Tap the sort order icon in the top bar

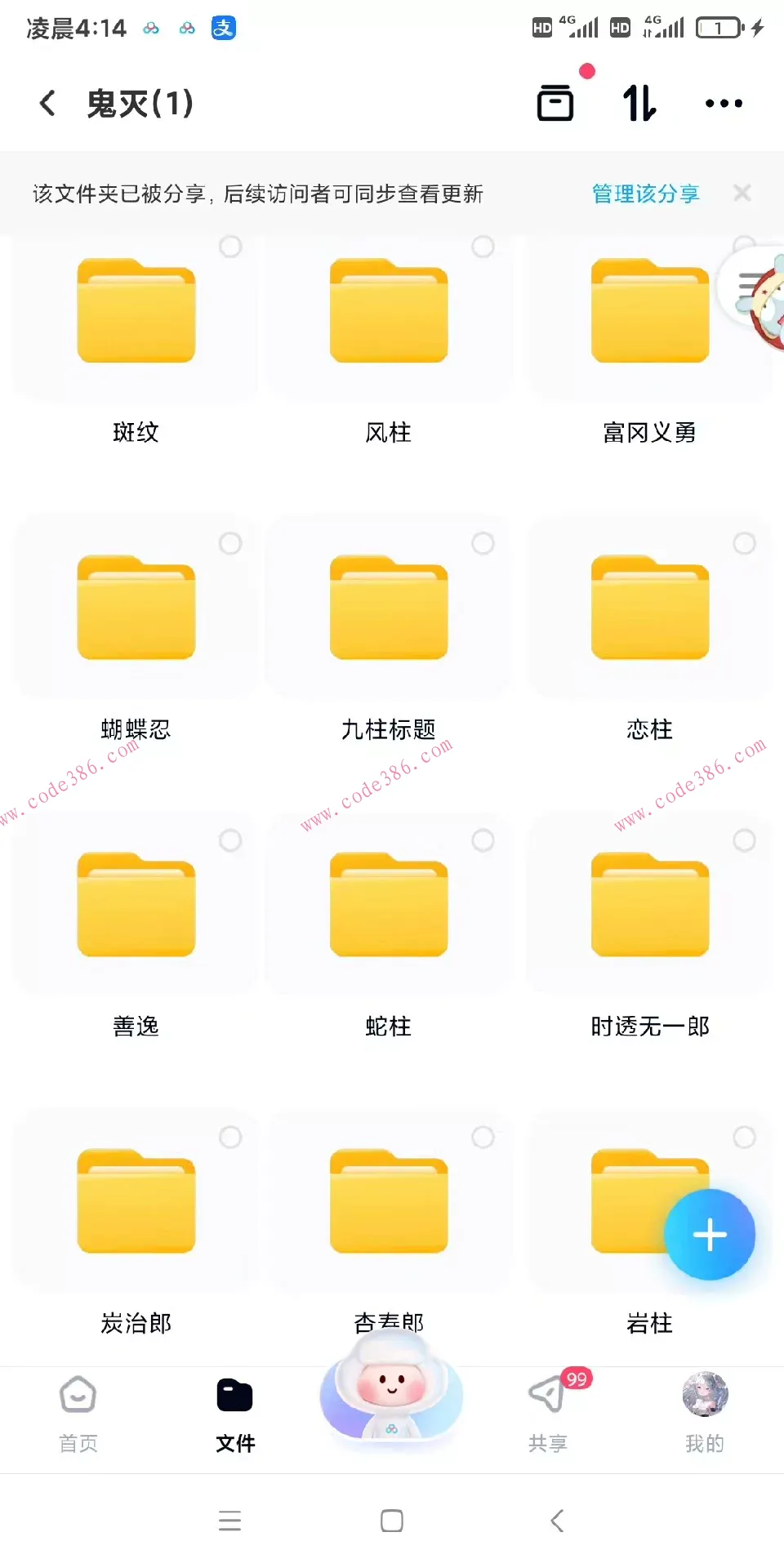tap(639, 102)
